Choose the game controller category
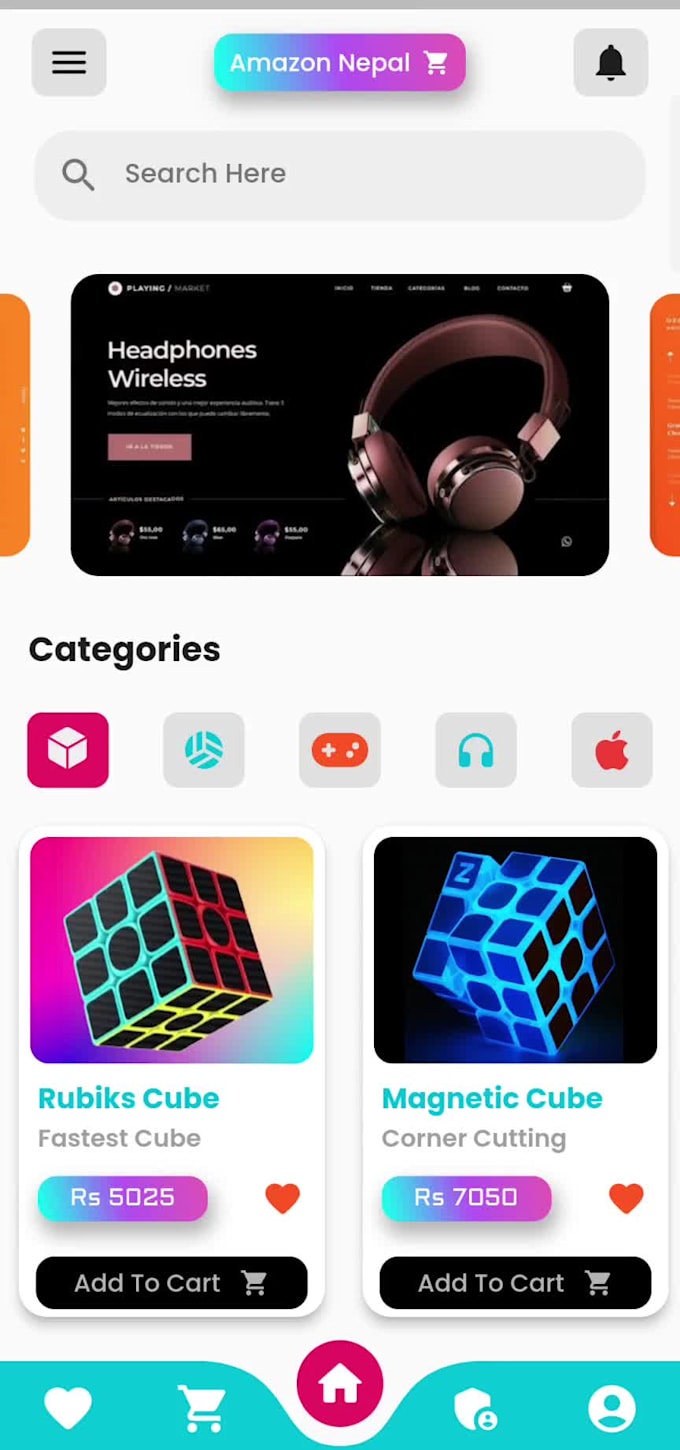The height and width of the screenshot is (1450, 680). [340, 750]
